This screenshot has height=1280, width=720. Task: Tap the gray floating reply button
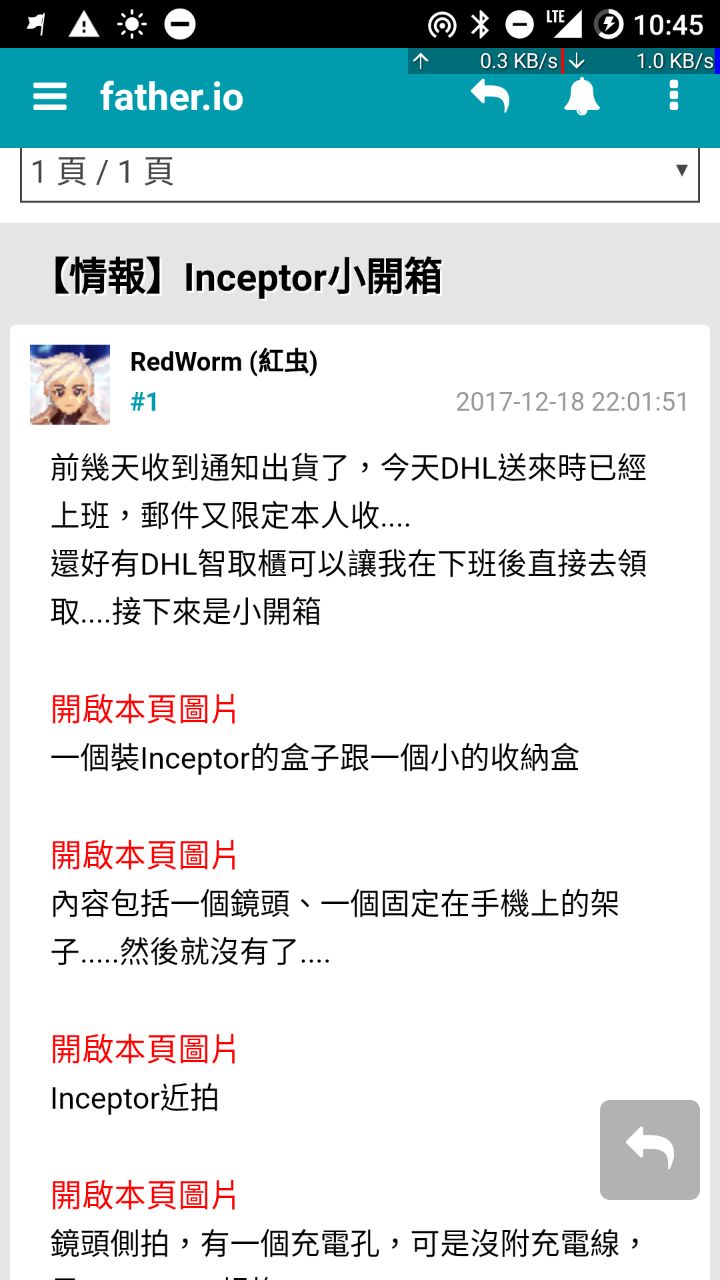(650, 1150)
